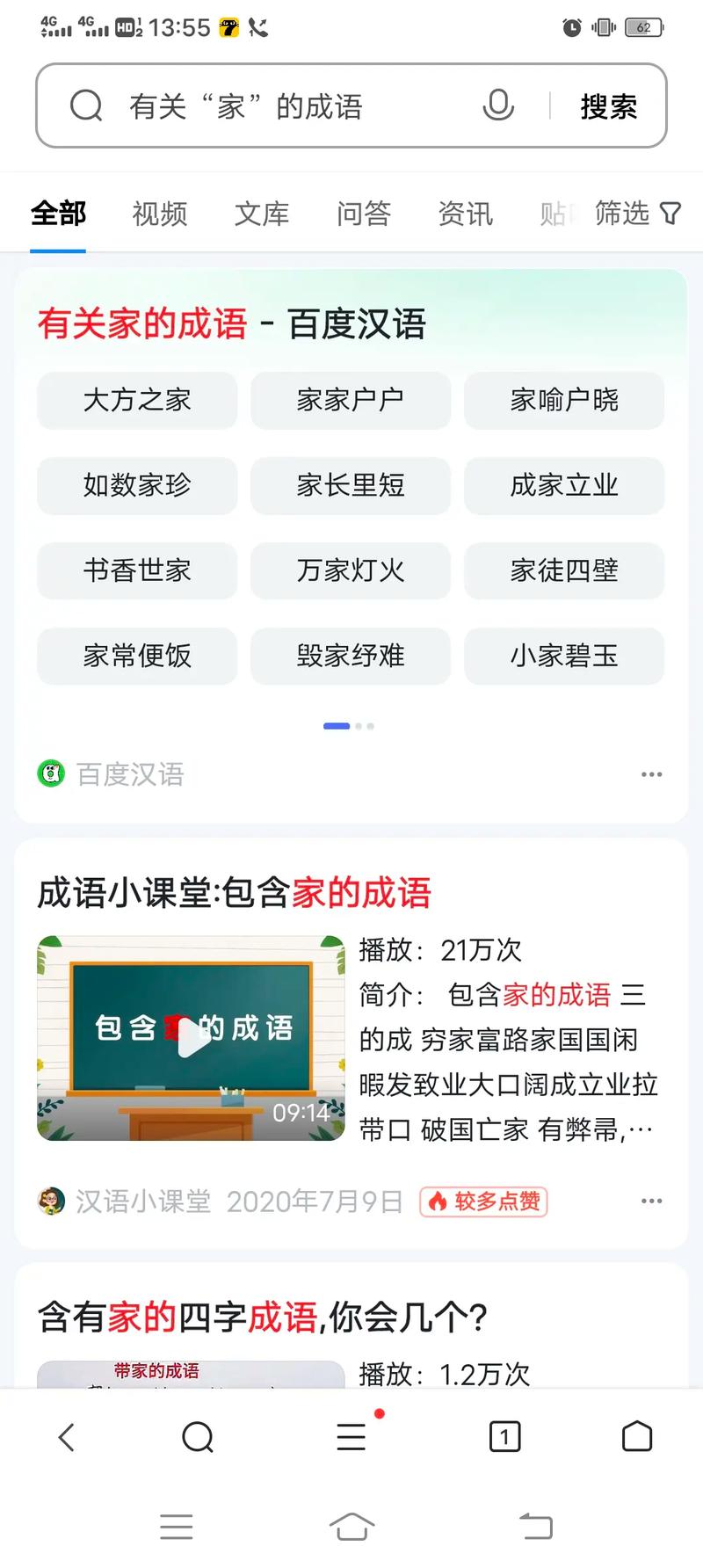
Task: Open the 家徒四壁 idiom link
Action: (x=563, y=570)
